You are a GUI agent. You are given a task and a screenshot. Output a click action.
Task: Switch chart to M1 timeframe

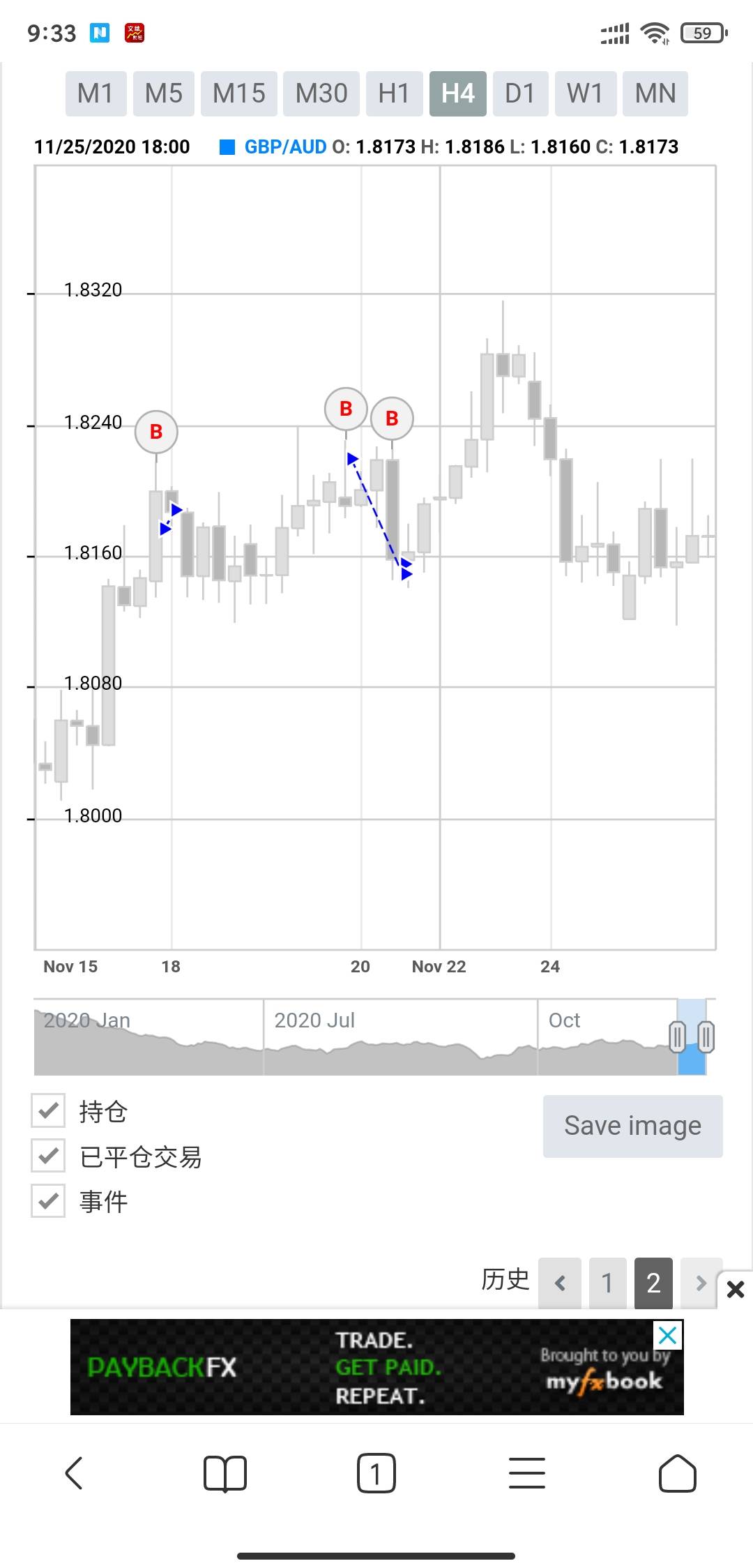pyautogui.click(x=96, y=93)
